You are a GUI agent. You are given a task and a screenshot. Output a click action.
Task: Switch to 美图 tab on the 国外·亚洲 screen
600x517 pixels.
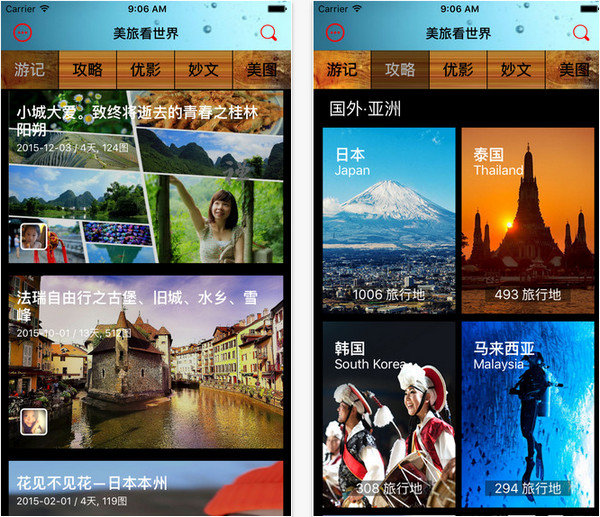(574, 70)
